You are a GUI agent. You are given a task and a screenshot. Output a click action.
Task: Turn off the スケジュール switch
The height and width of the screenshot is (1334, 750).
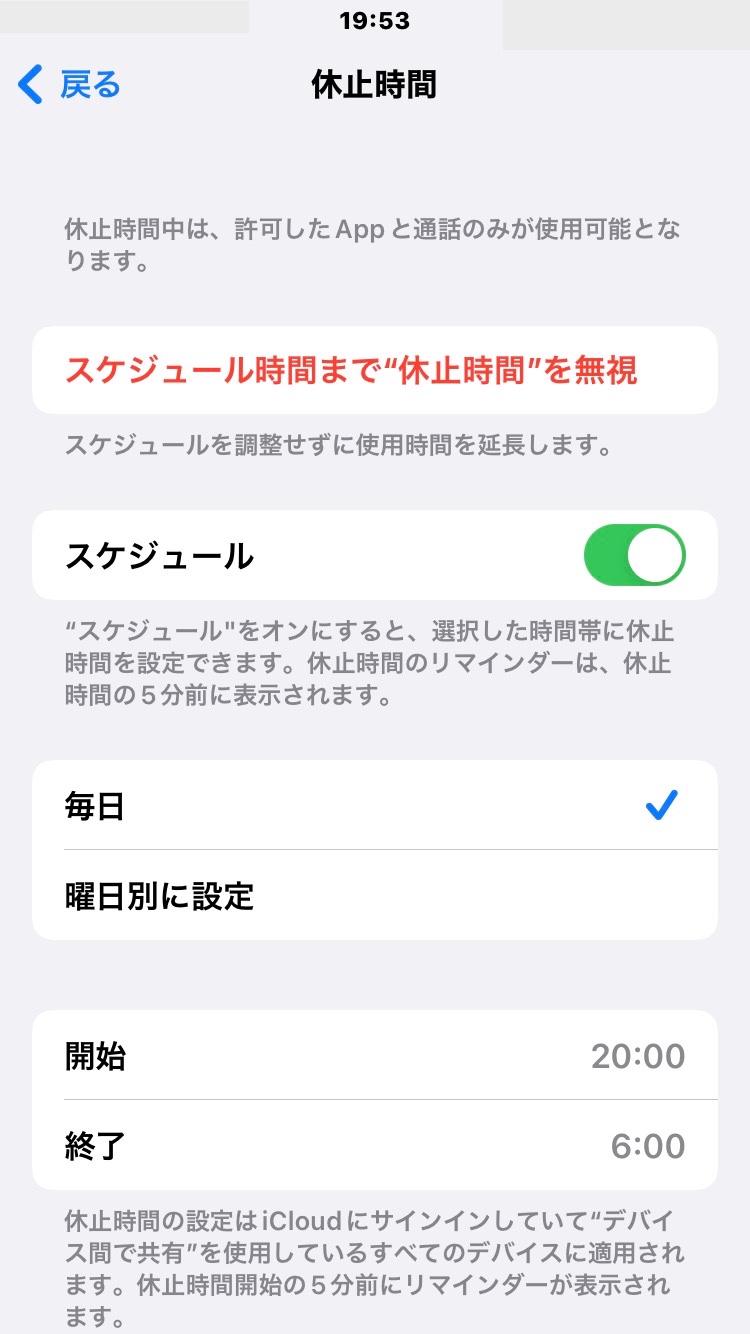pyautogui.click(x=634, y=555)
